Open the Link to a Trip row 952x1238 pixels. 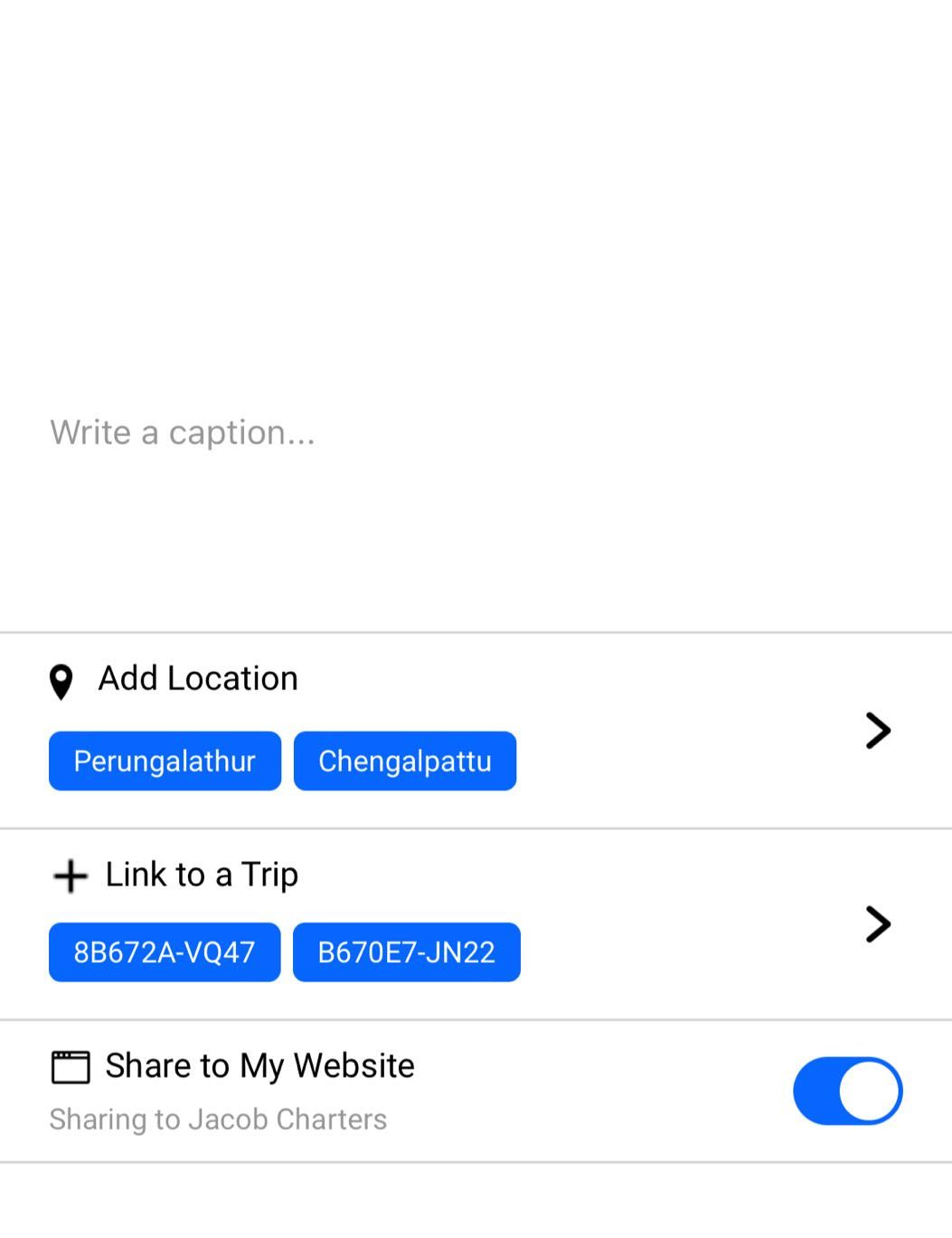point(877,923)
